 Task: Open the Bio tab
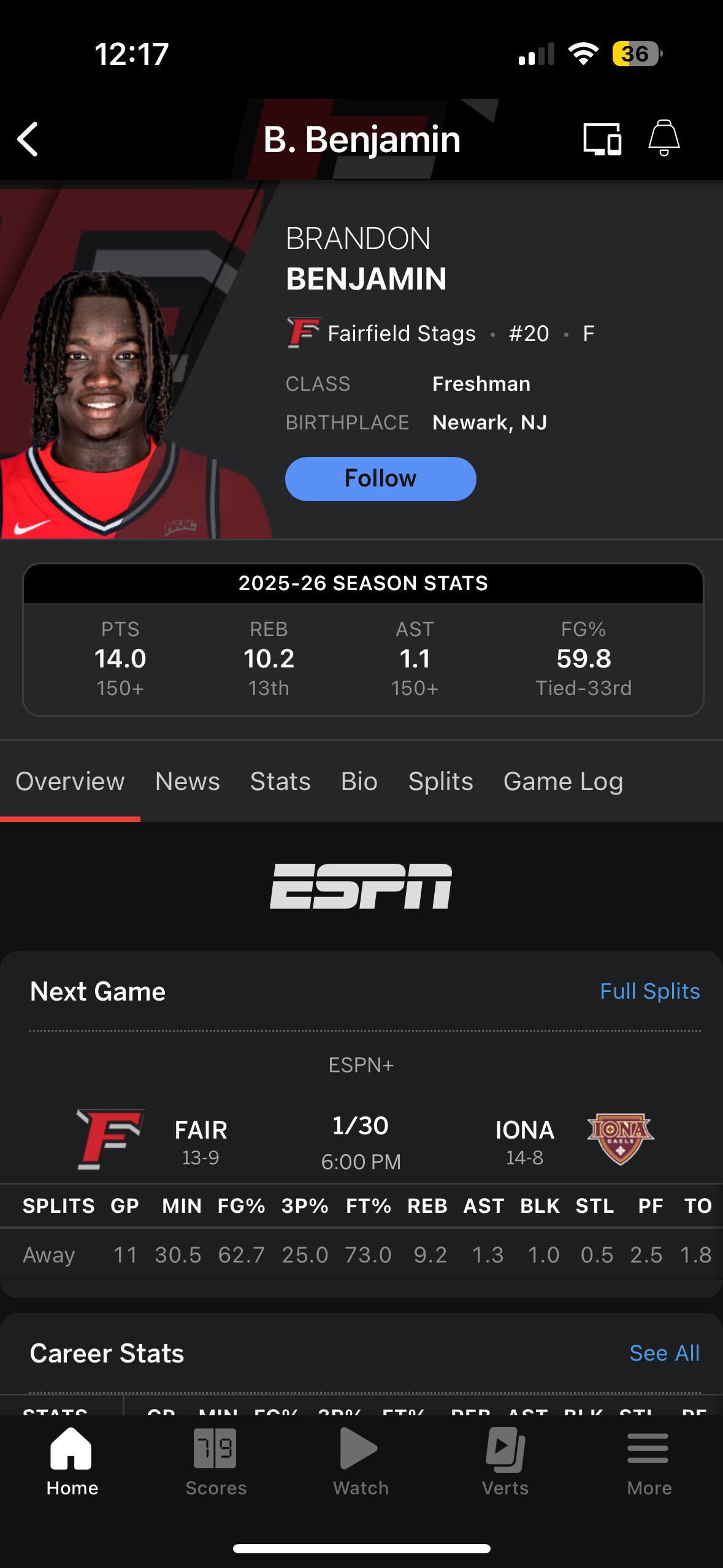[359, 782]
